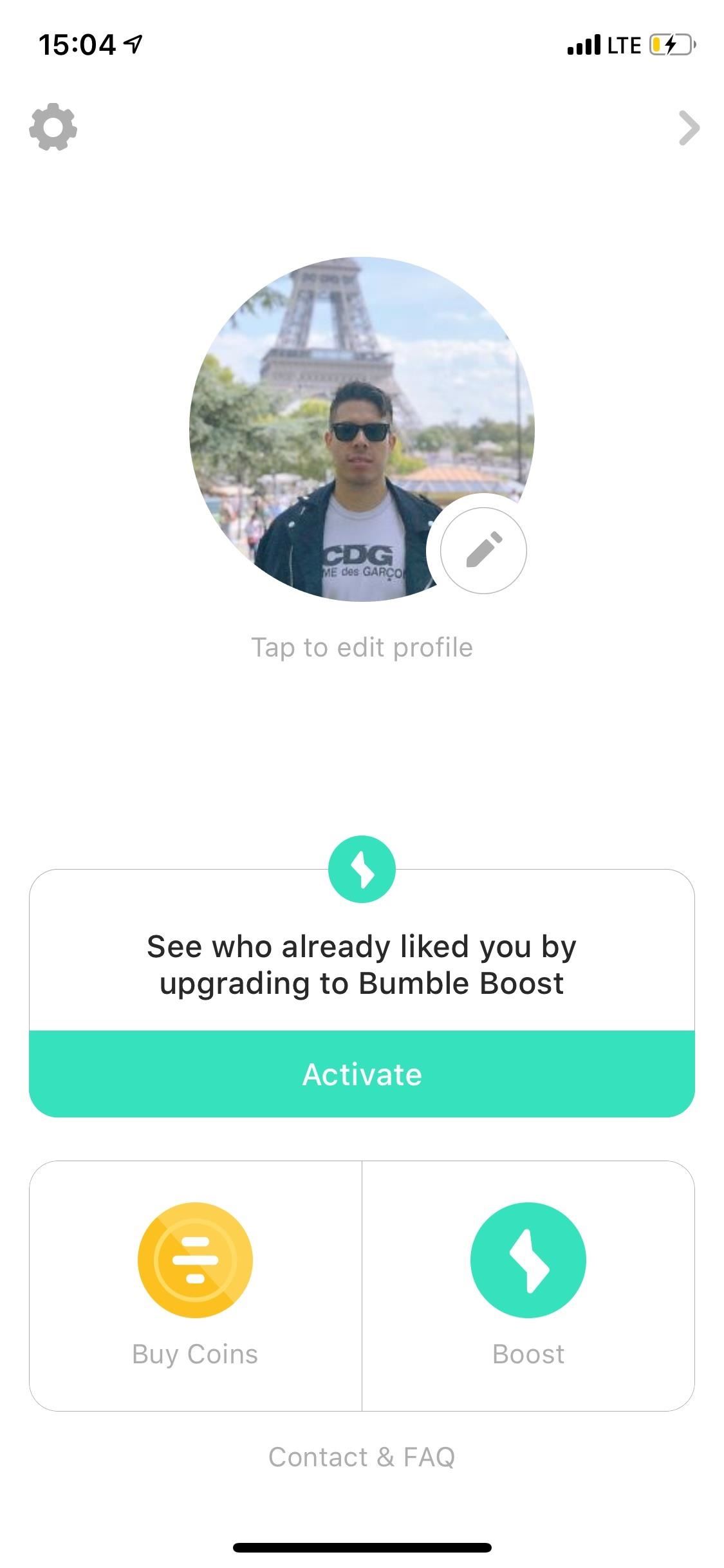This screenshot has height=1568, width=724.
Task: Tap the Activate button for Bumble Boost
Action: pos(362,1074)
